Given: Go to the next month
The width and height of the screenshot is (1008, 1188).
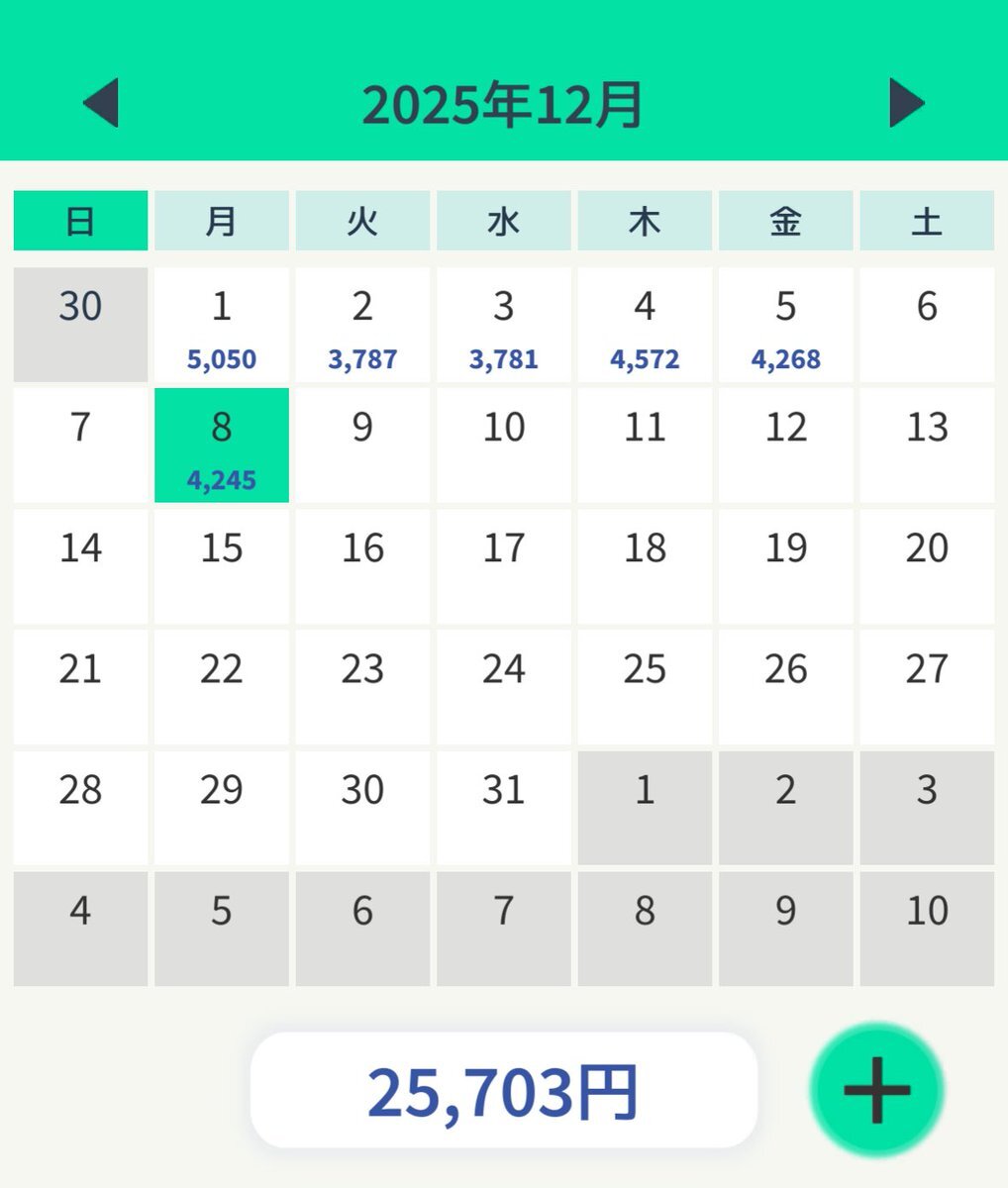Looking at the screenshot, I should pos(906,103).
